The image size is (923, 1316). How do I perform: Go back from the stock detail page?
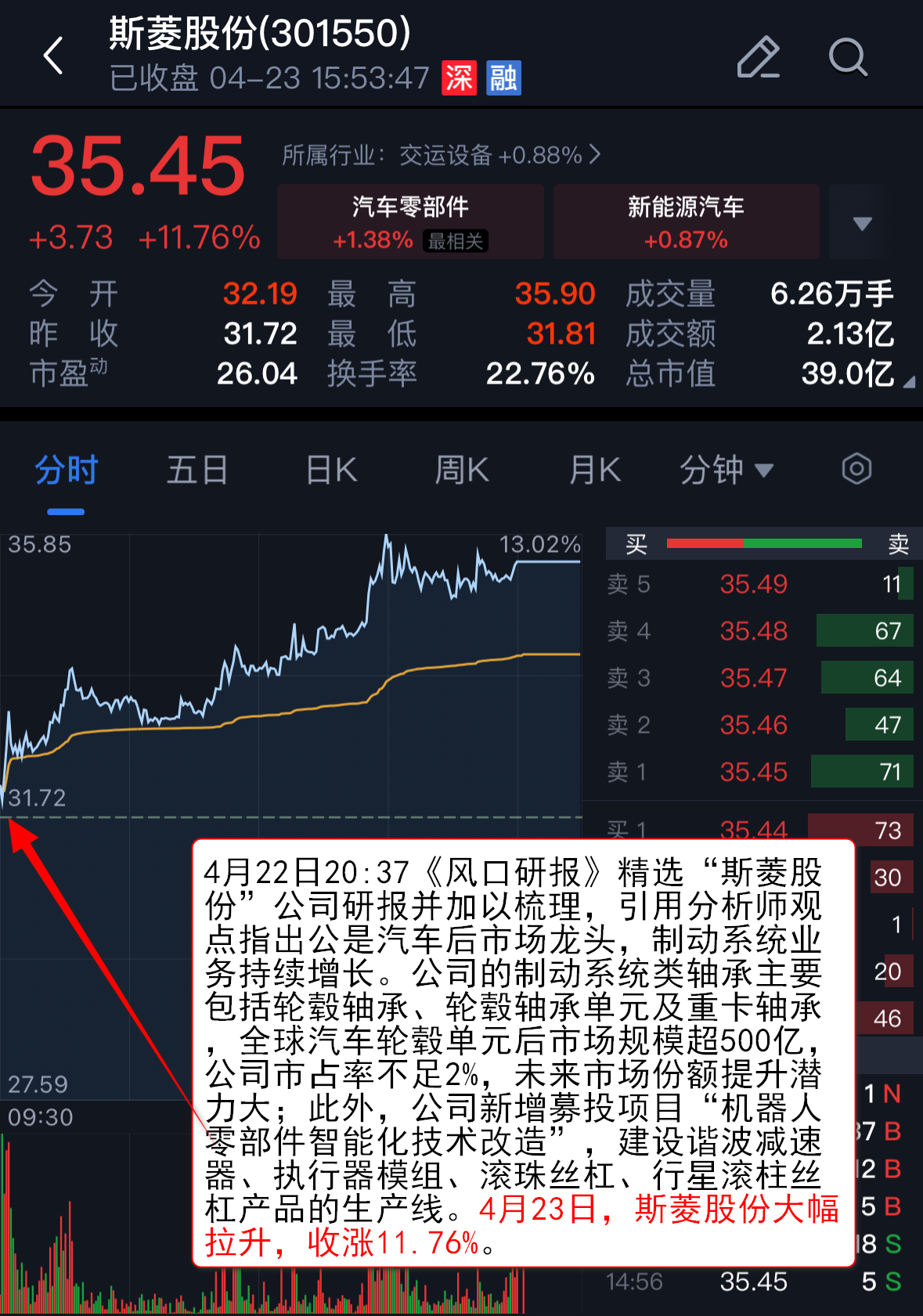pos(53,56)
